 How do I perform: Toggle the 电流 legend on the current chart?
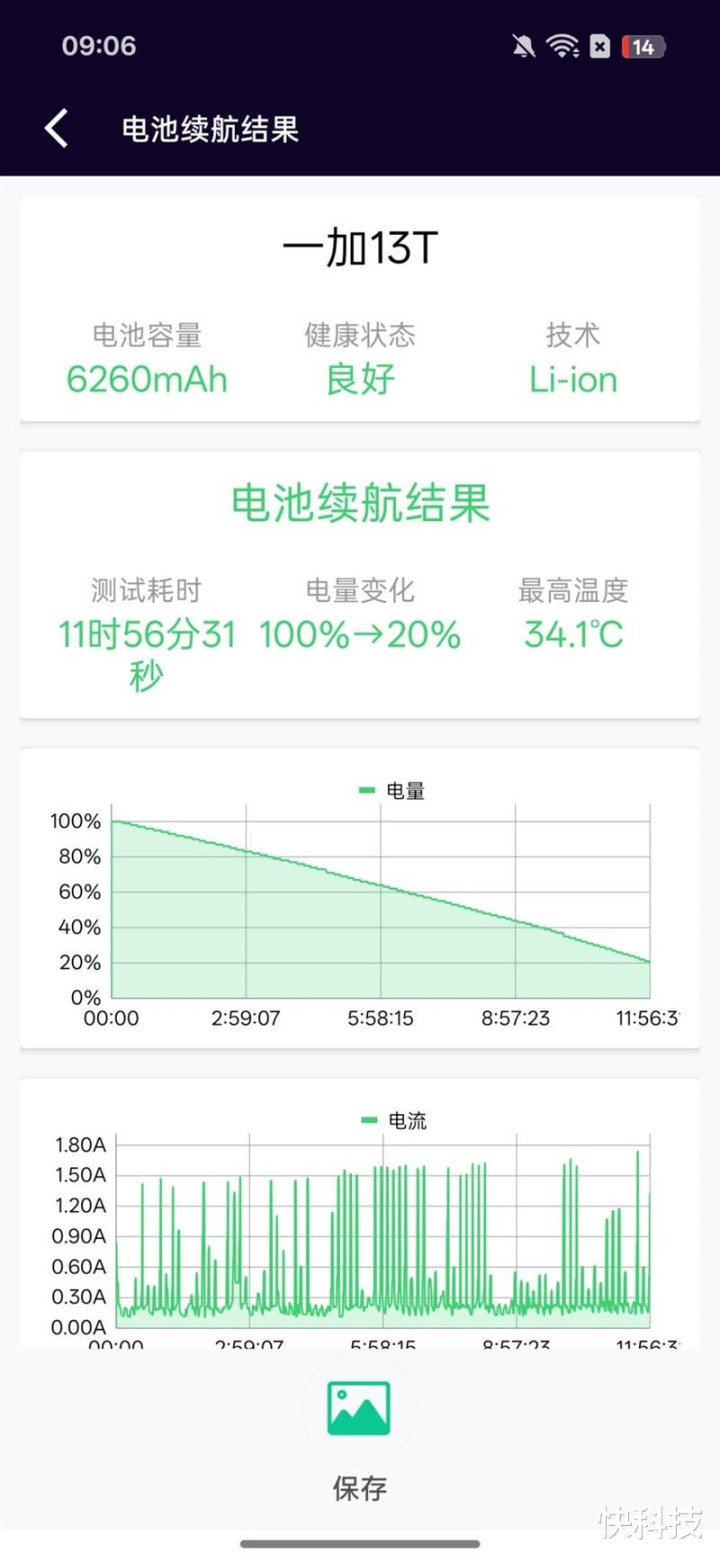(x=394, y=1121)
